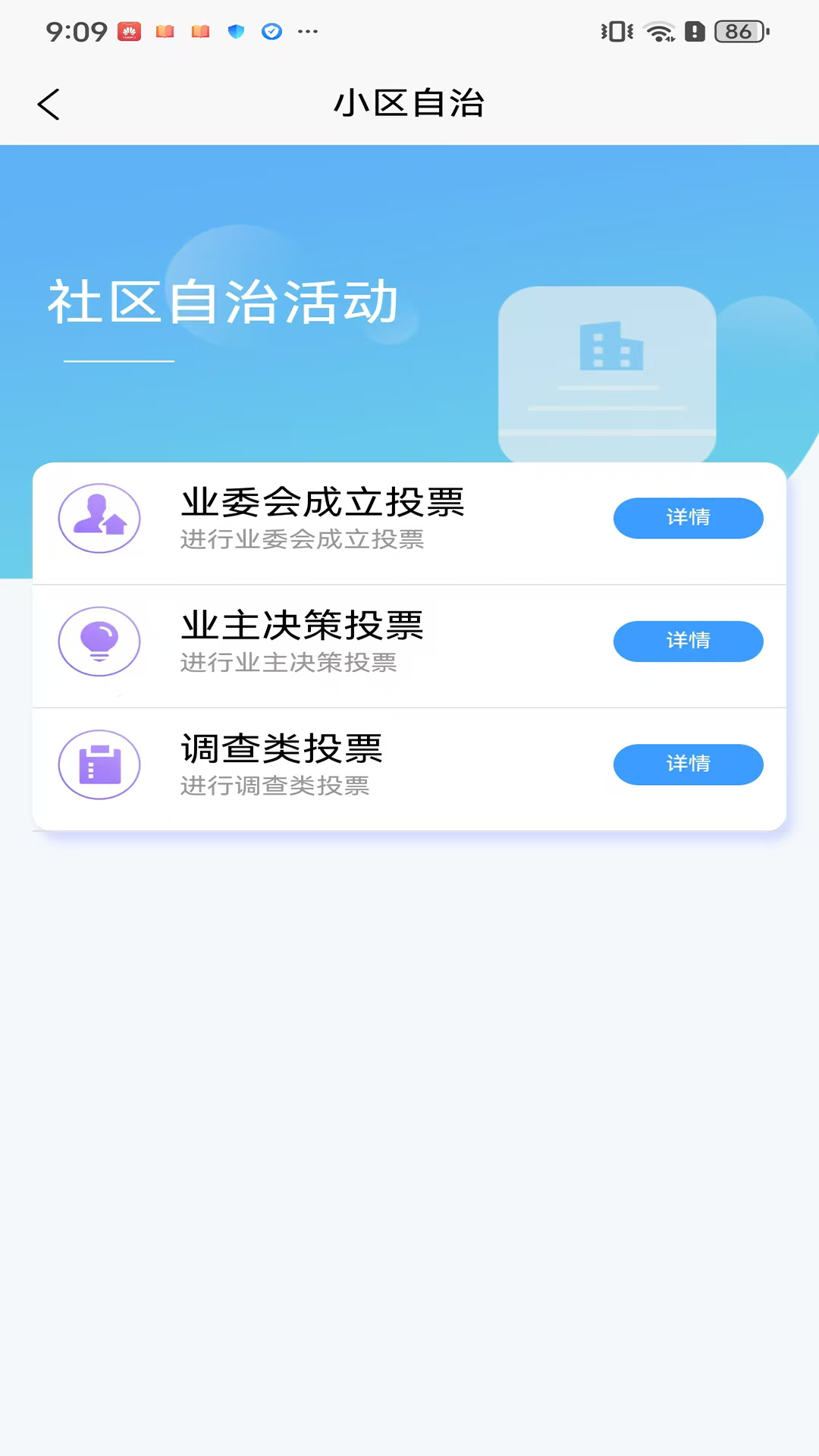This screenshot has width=819, height=1456.
Task: Tap the lightbulb icon for 业主决策投票
Action: 99,641
